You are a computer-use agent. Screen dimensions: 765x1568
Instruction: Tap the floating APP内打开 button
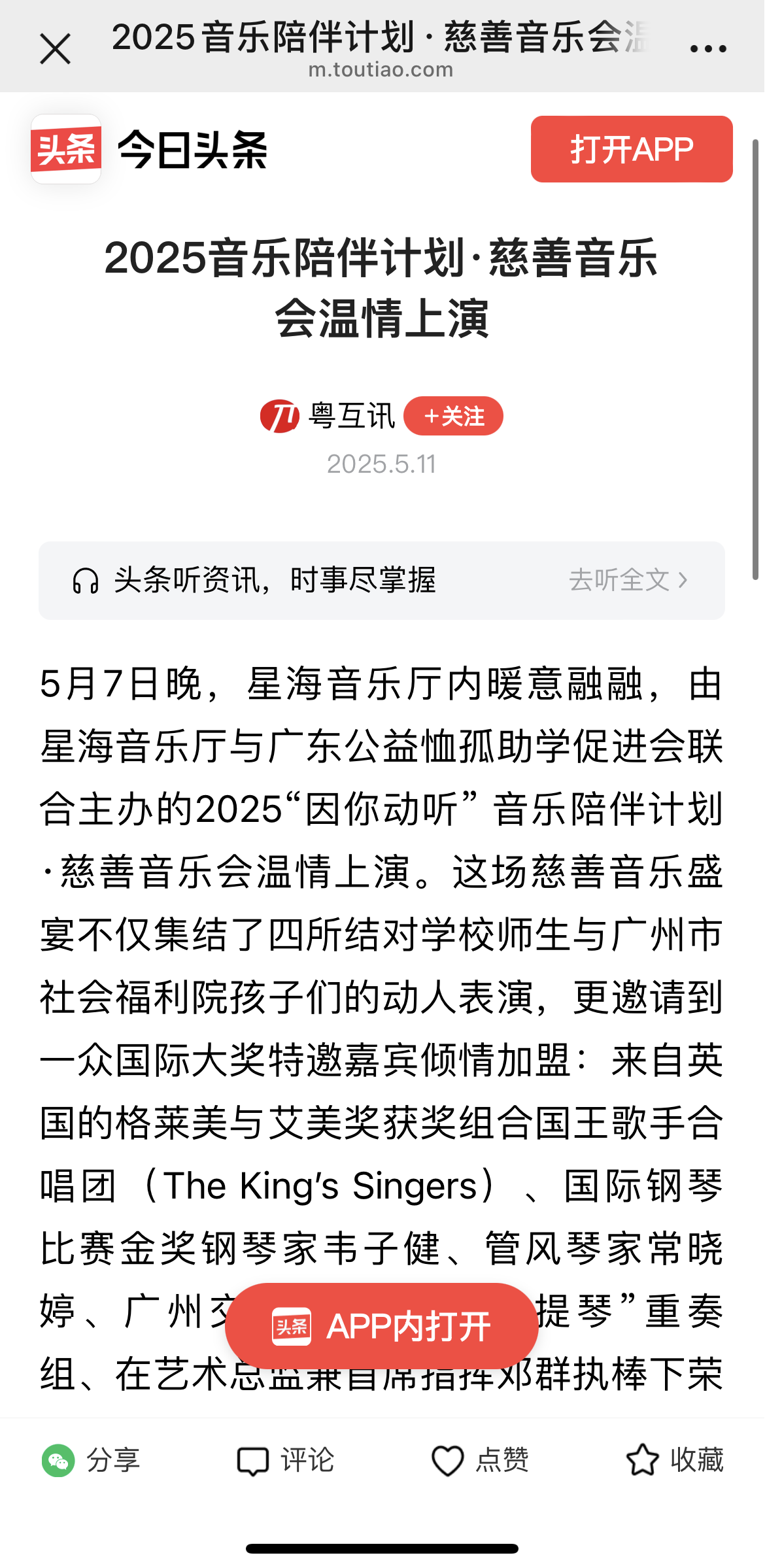pos(382,1326)
